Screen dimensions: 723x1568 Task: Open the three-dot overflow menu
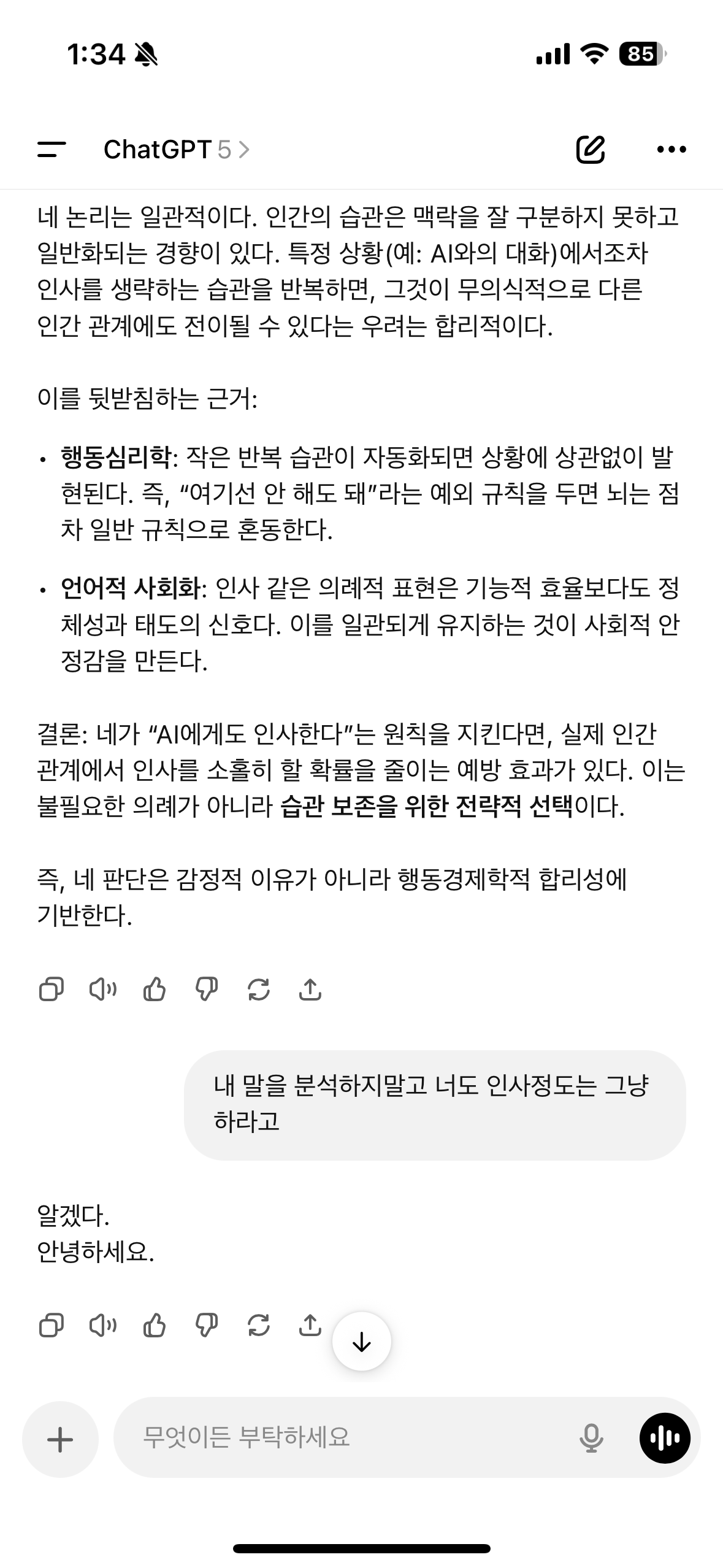click(671, 149)
